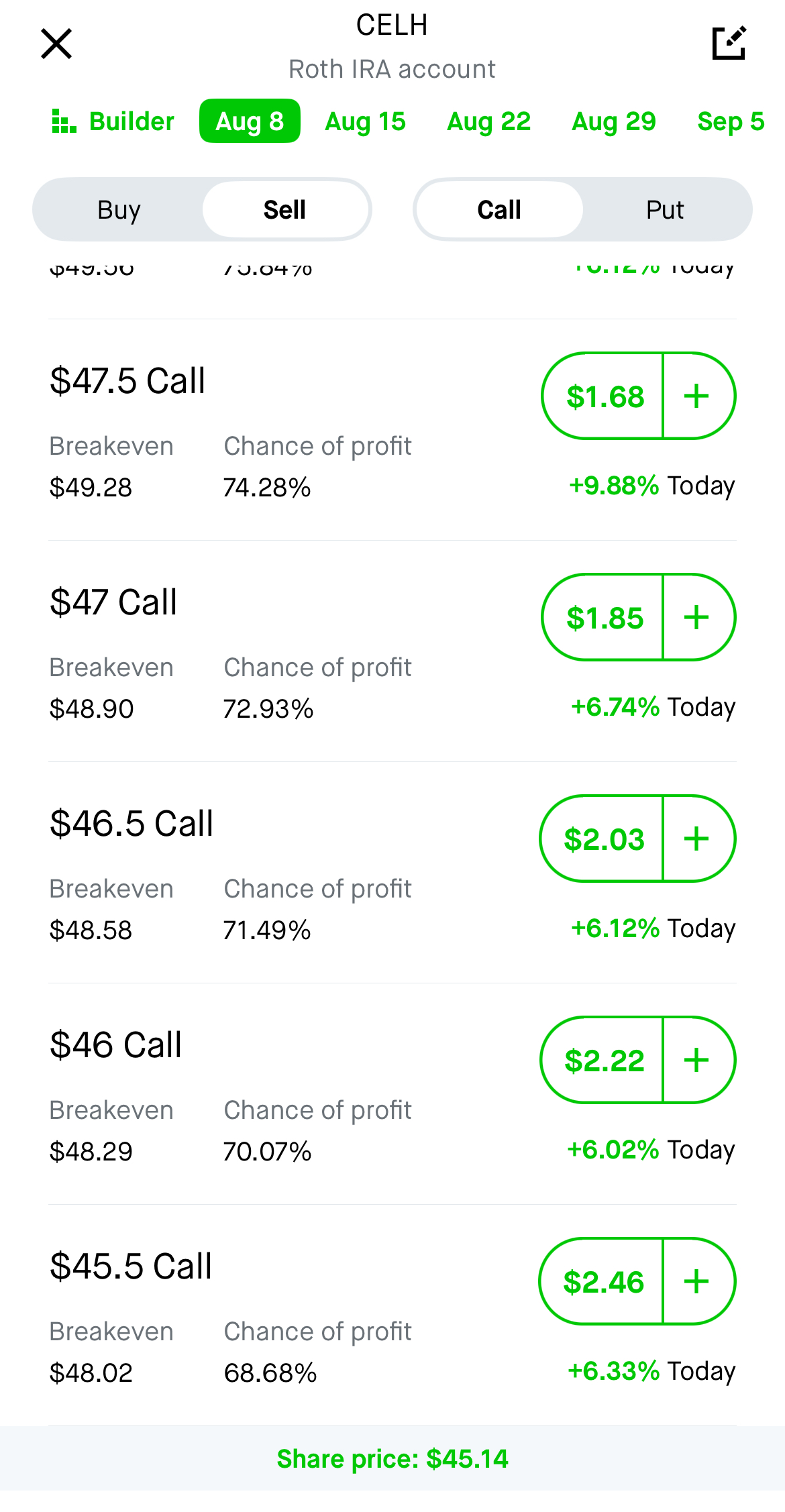The height and width of the screenshot is (1512, 785).
Task: Open the options Builder
Action: pos(113,121)
